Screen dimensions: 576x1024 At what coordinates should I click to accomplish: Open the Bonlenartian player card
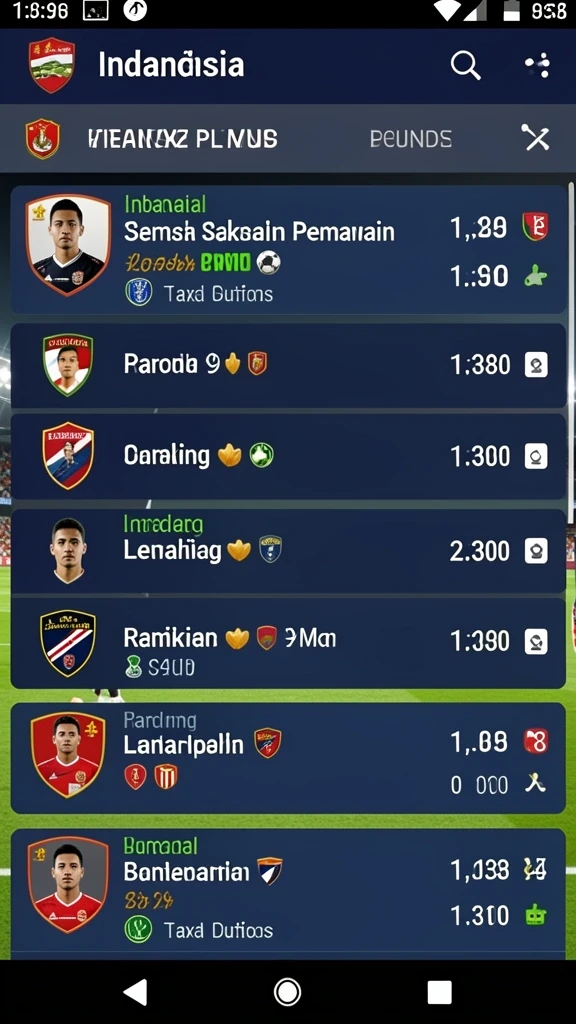(x=288, y=893)
